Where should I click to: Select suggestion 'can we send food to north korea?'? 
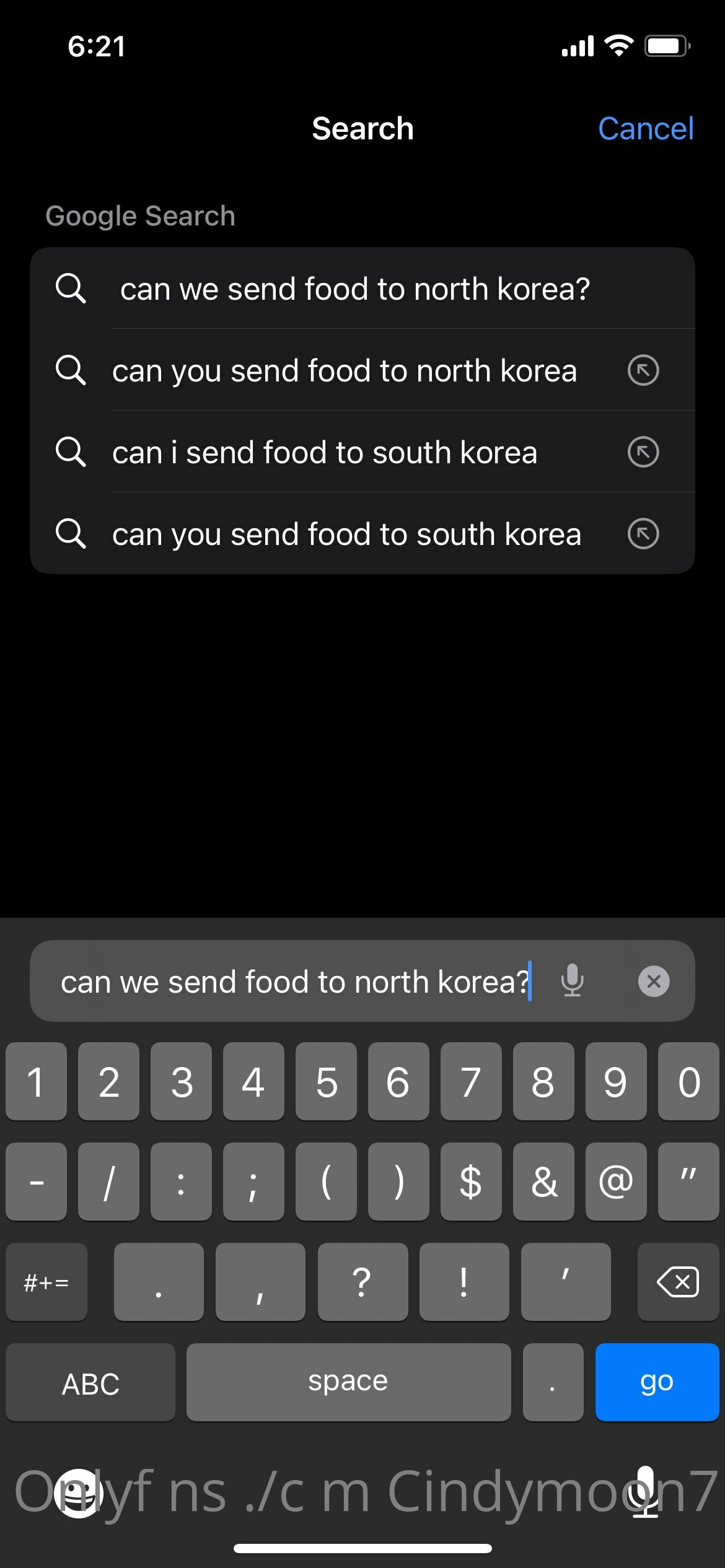pos(354,289)
